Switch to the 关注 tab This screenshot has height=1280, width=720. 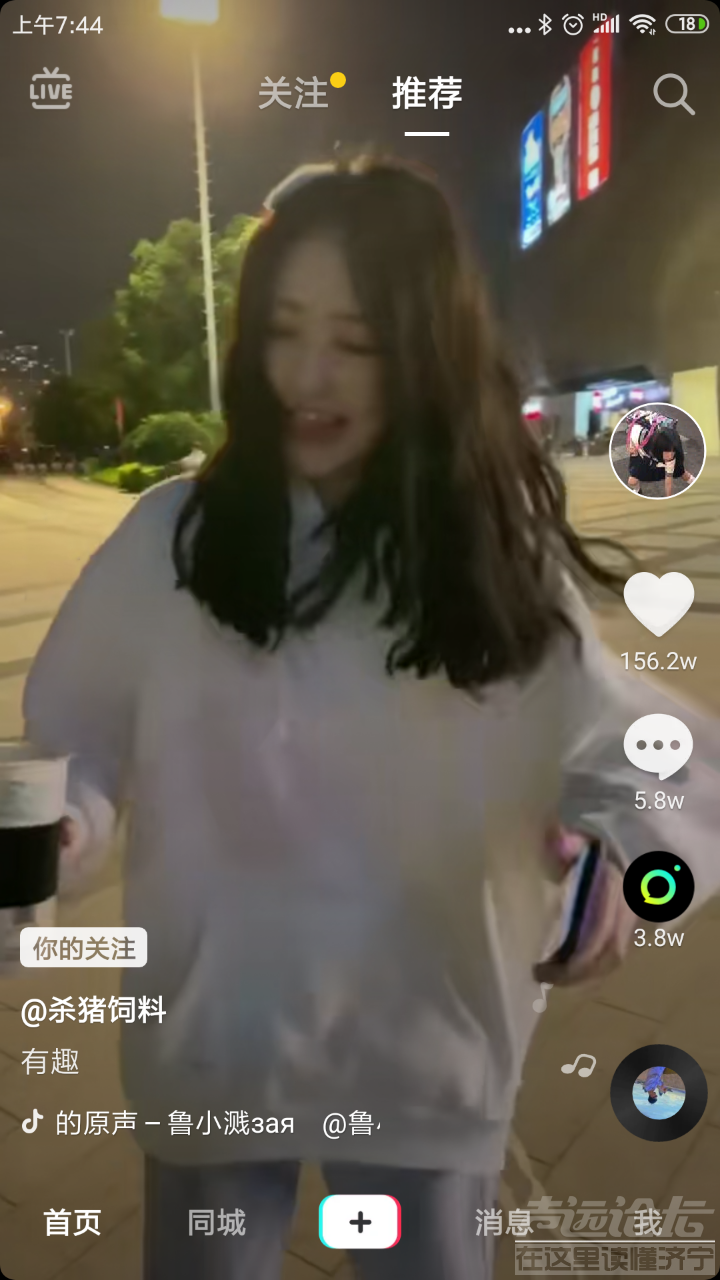[x=293, y=93]
